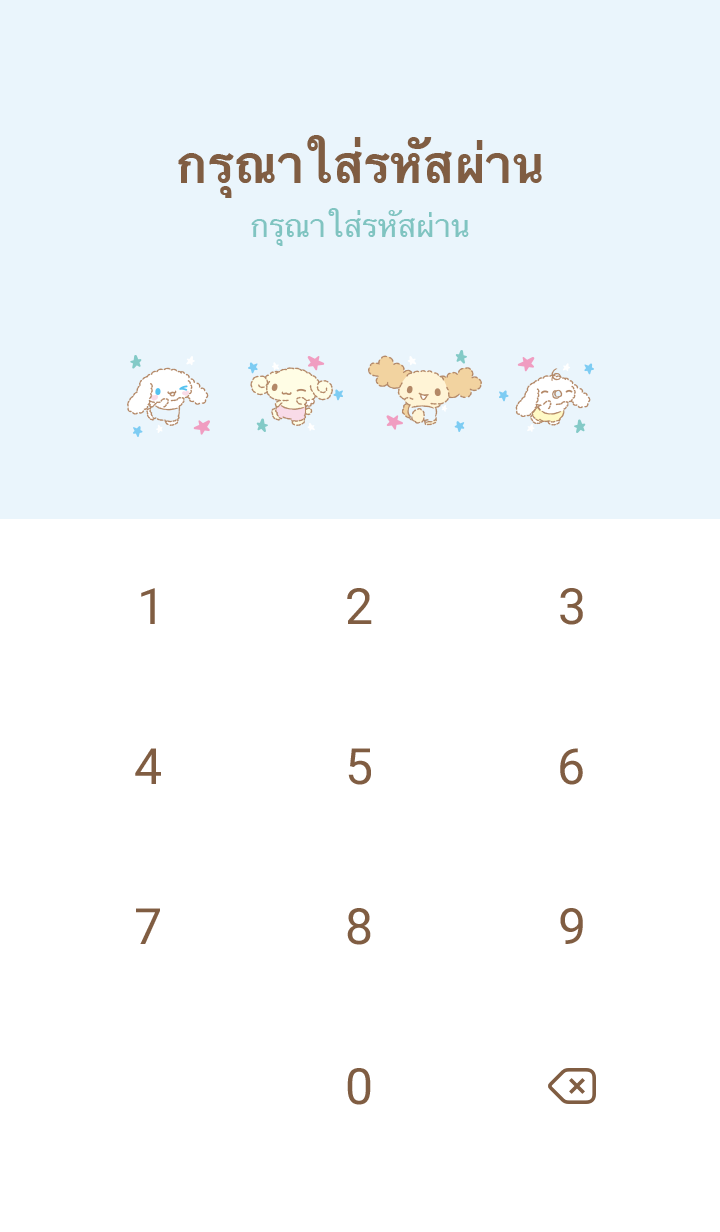Tap the 5 key
The width and height of the screenshot is (720, 1232).
(359, 768)
